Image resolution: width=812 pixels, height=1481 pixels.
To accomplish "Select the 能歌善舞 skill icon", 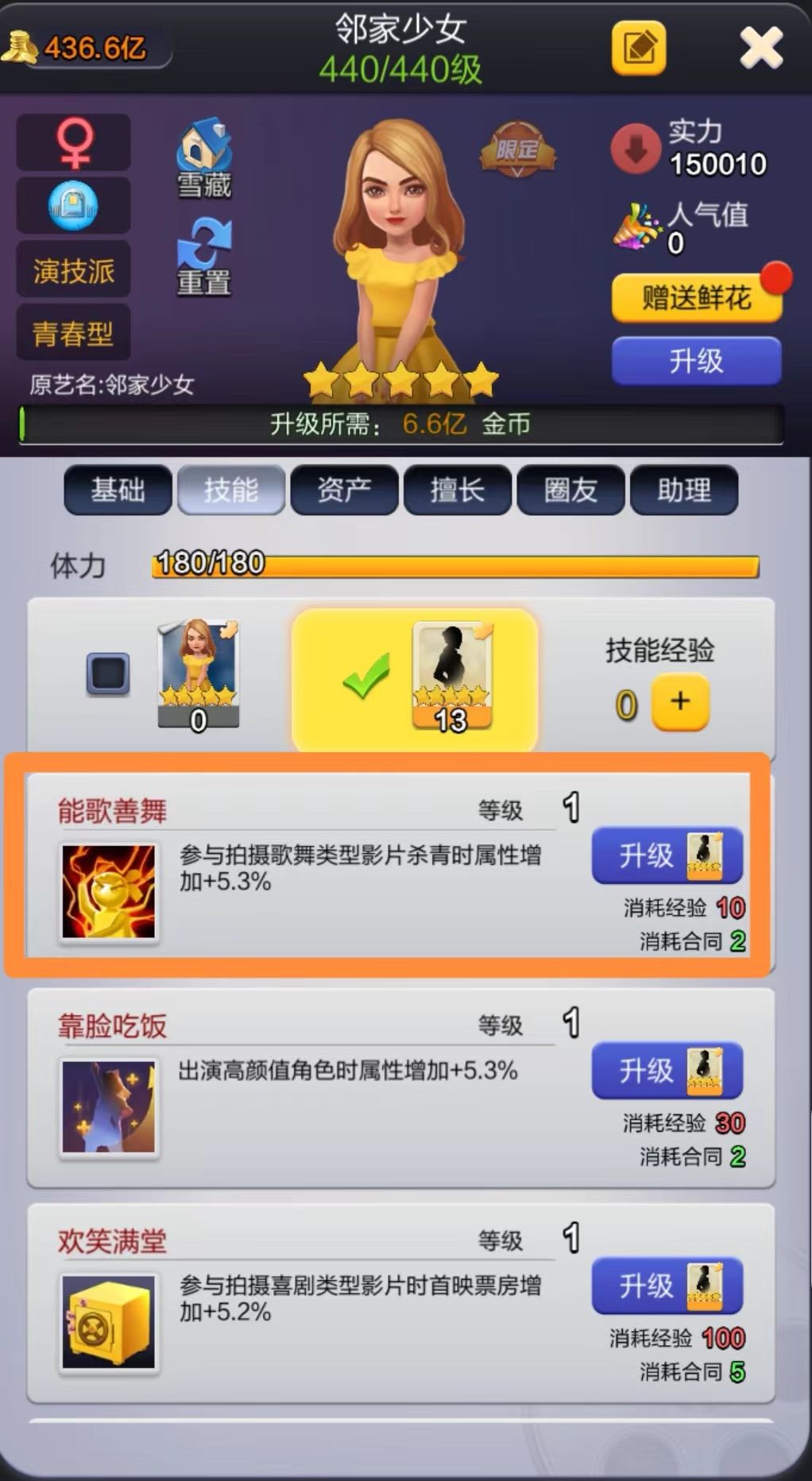I will [108, 892].
